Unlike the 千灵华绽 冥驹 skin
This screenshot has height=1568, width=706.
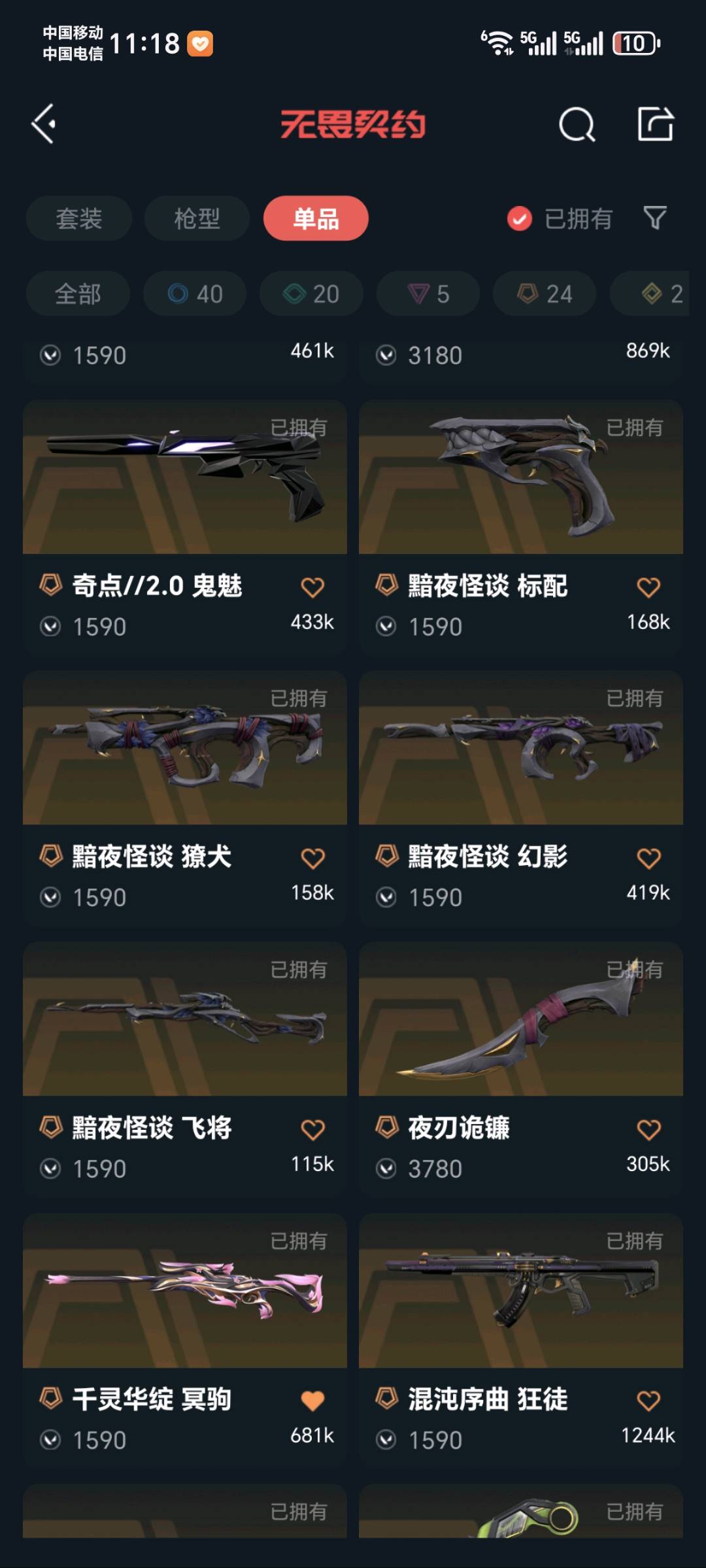(x=312, y=1401)
